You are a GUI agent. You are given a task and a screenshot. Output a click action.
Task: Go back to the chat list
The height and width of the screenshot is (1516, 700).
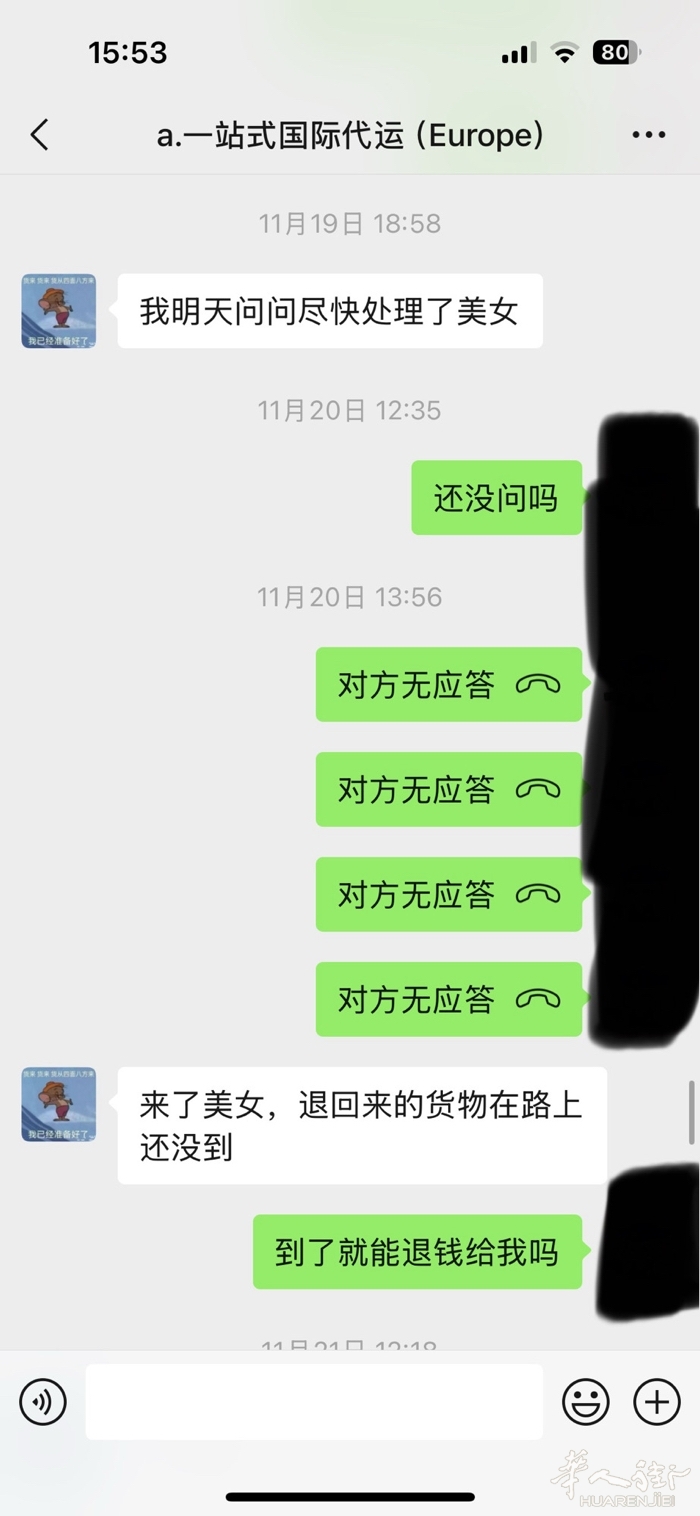tap(40, 135)
